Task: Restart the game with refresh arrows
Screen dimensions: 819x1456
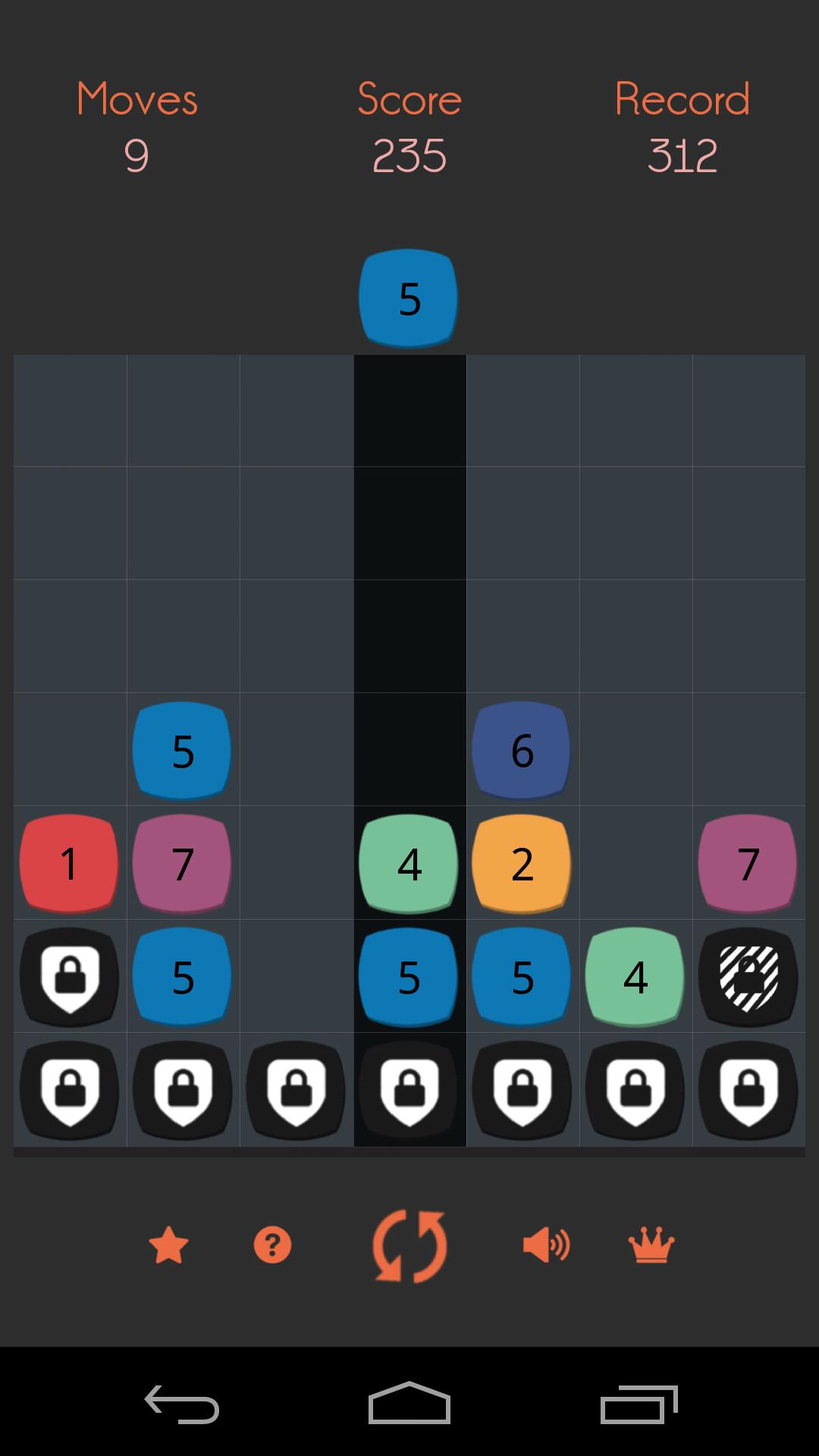Action: tap(409, 1247)
